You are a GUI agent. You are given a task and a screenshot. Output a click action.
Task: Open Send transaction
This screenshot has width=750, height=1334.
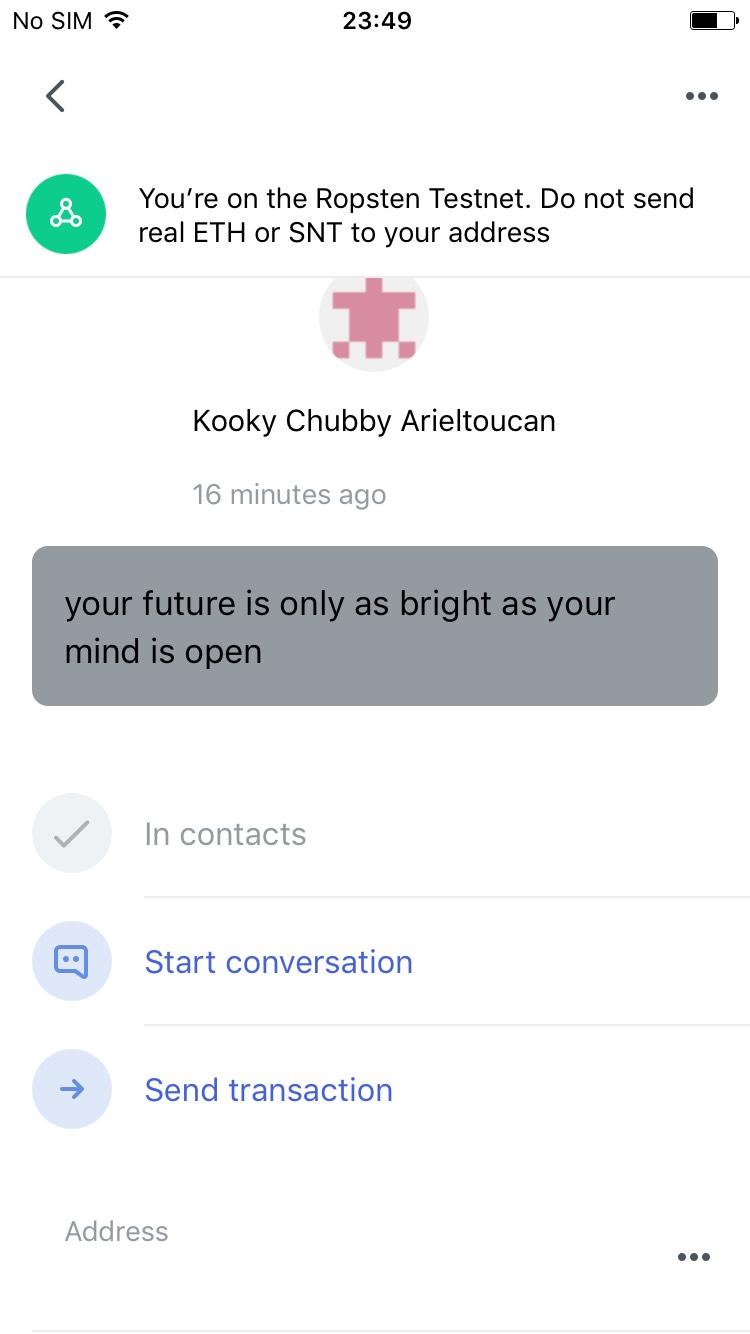click(x=268, y=1090)
